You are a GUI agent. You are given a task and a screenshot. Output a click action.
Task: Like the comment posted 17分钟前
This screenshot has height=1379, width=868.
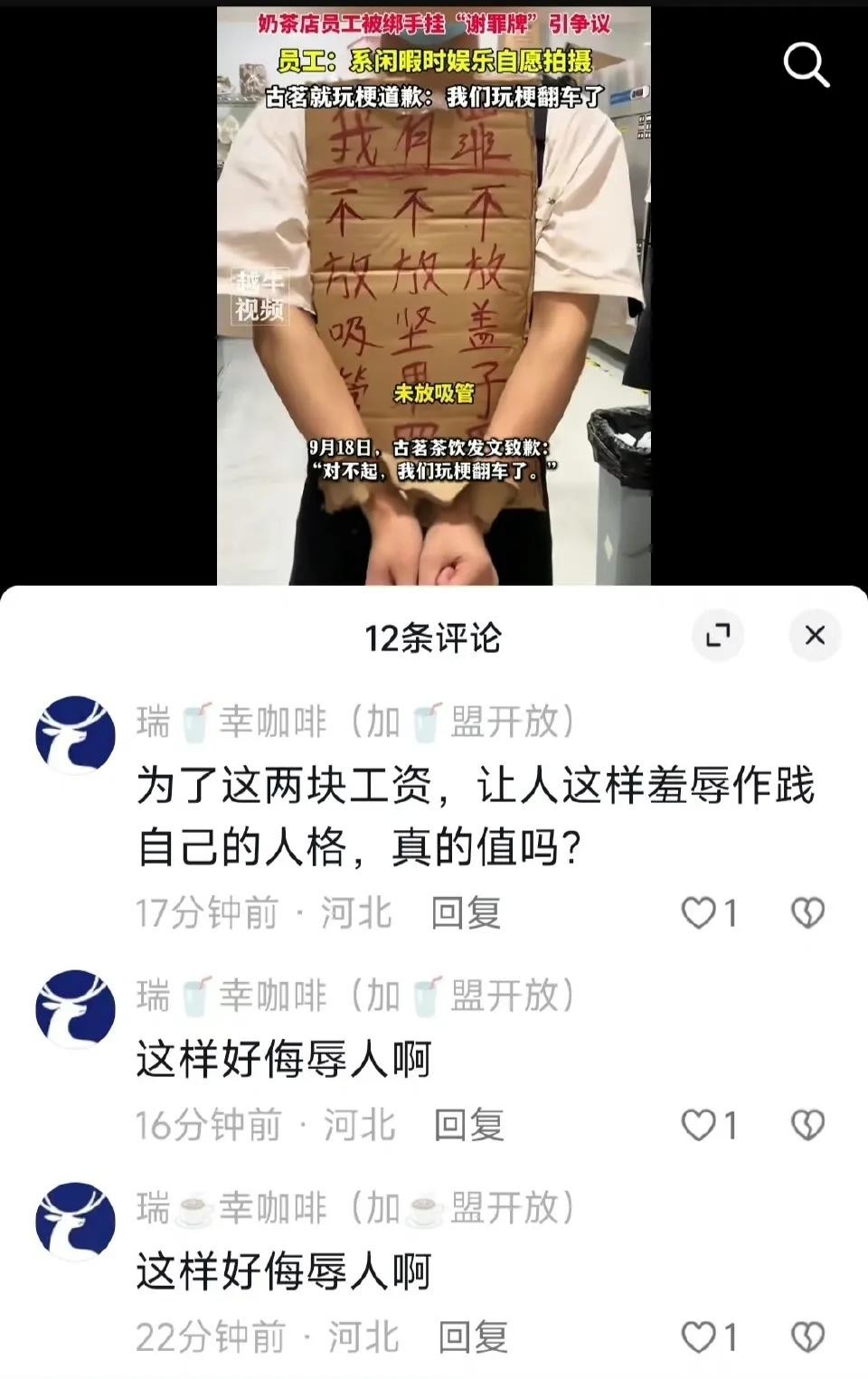(698, 913)
